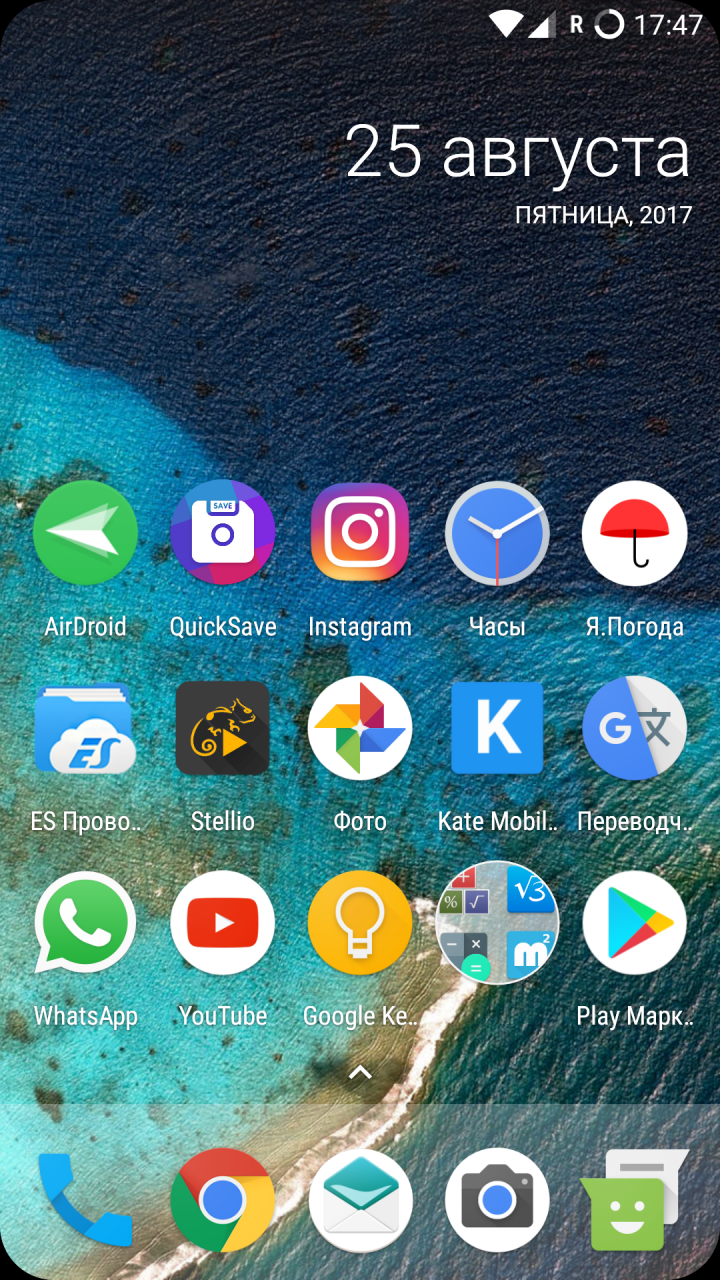Open Google Keep
Screen dimensions: 720x1280
point(360,923)
